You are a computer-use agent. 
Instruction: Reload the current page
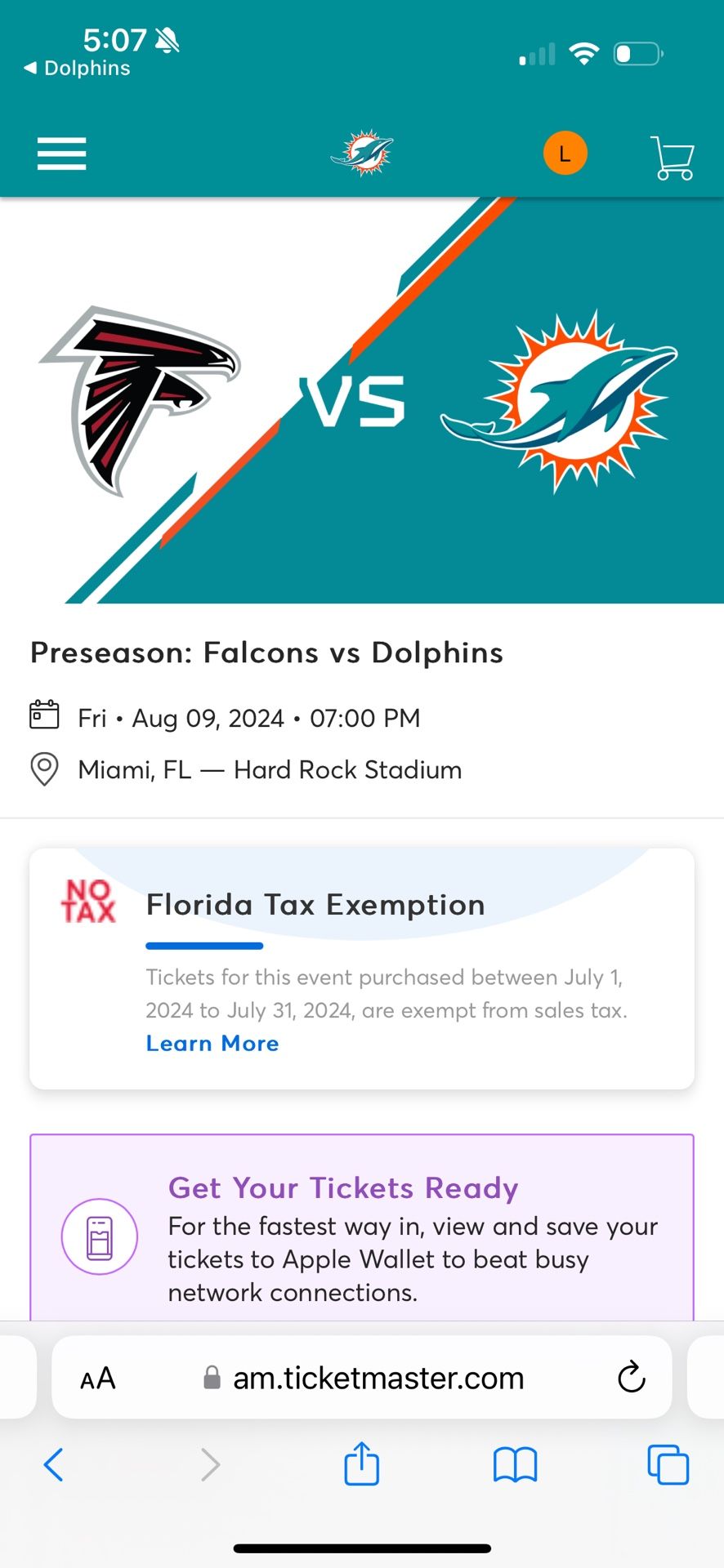[x=631, y=1379]
